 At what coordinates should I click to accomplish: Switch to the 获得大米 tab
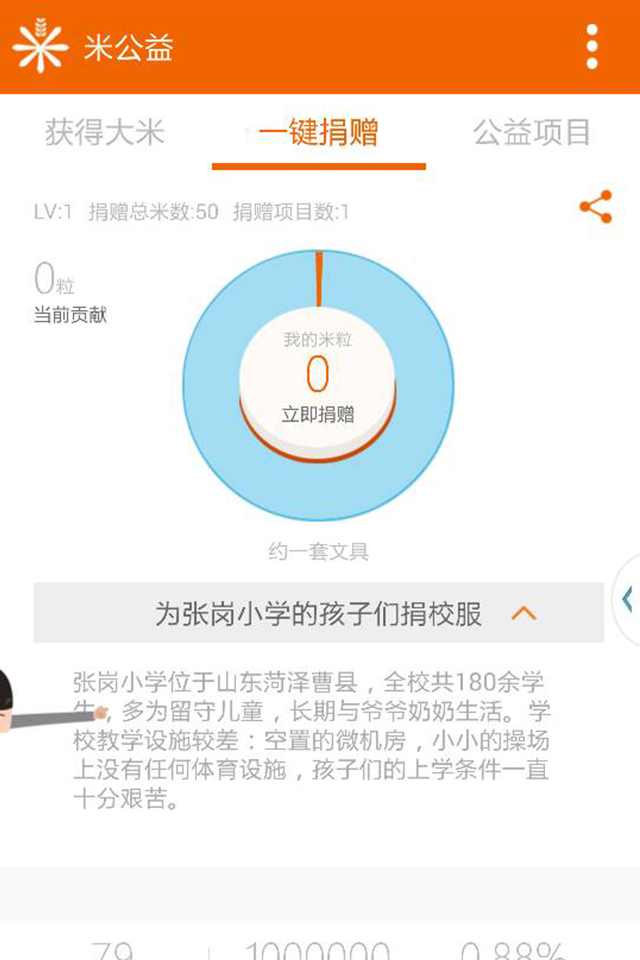(x=104, y=133)
